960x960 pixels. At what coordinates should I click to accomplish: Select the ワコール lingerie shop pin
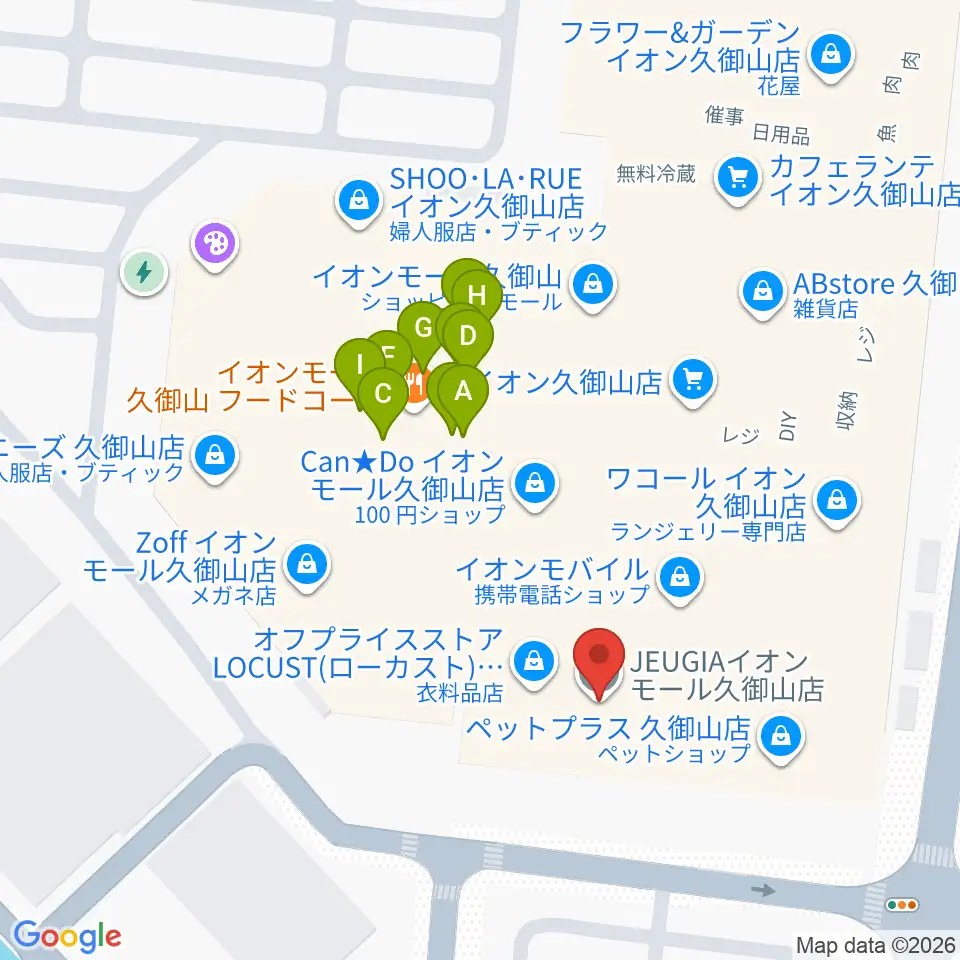tap(837, 502)
